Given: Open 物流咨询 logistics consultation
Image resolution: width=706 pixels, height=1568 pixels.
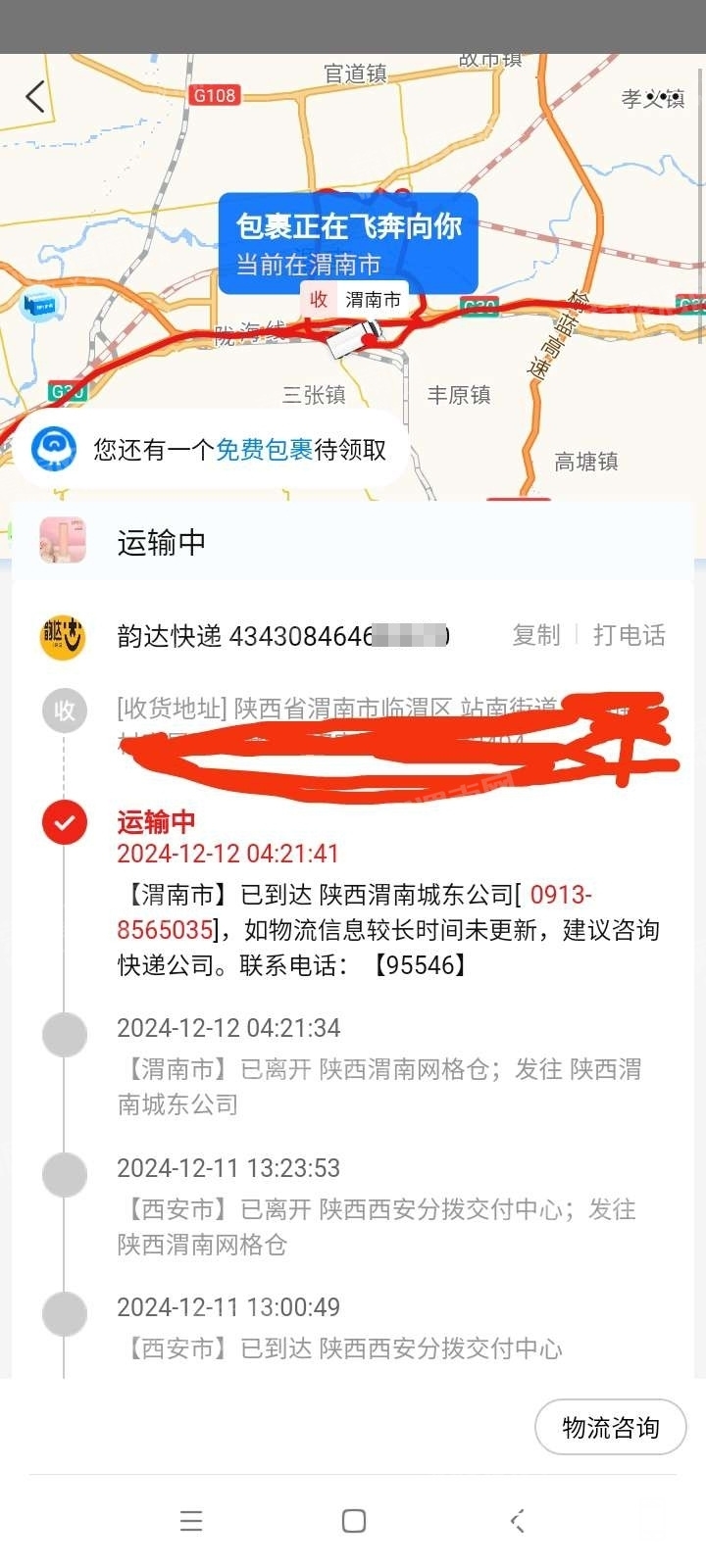Looking at the screenshot, I should [x=610, y=1428].
